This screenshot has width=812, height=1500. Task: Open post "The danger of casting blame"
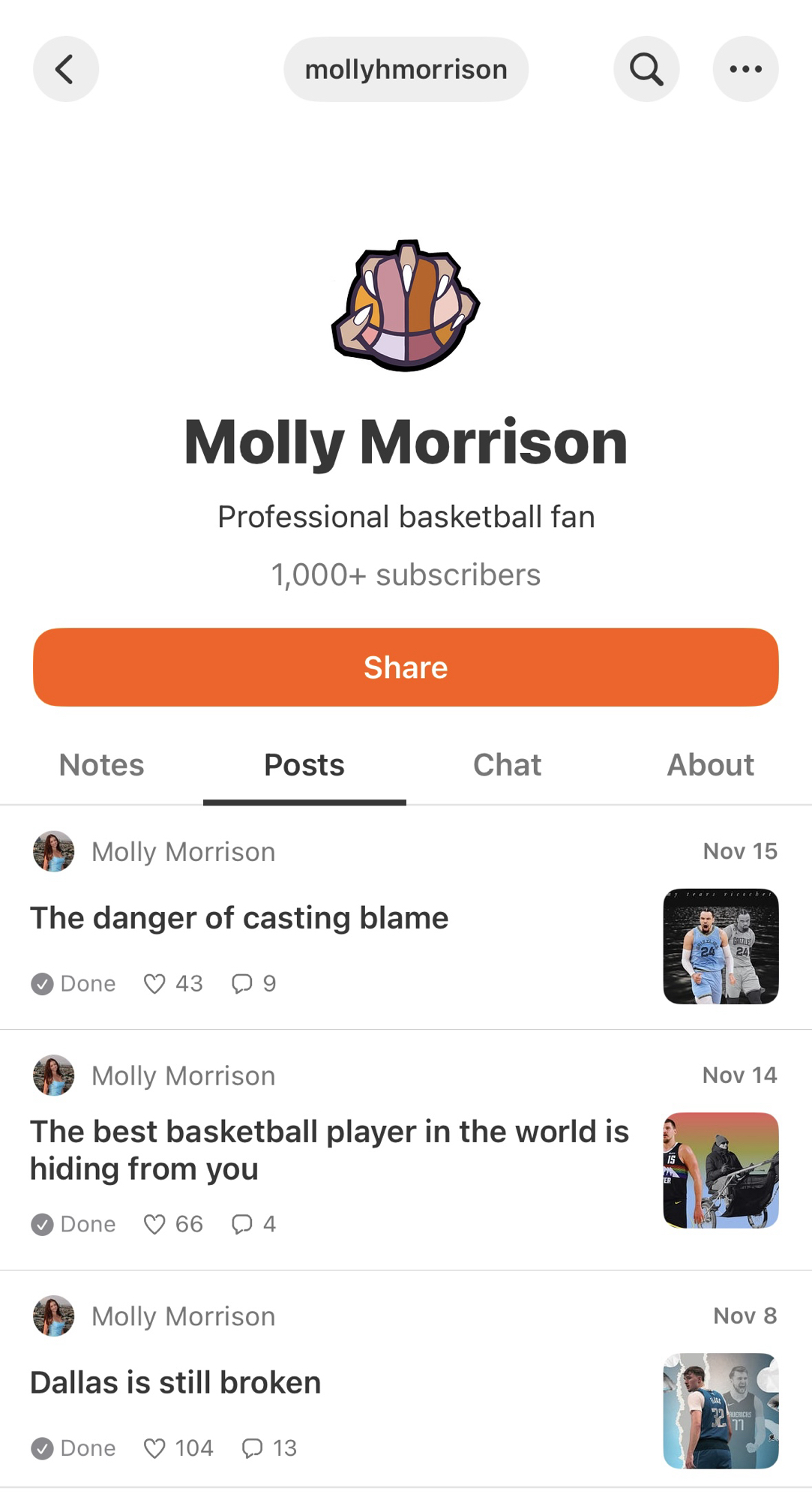[239, 918]
